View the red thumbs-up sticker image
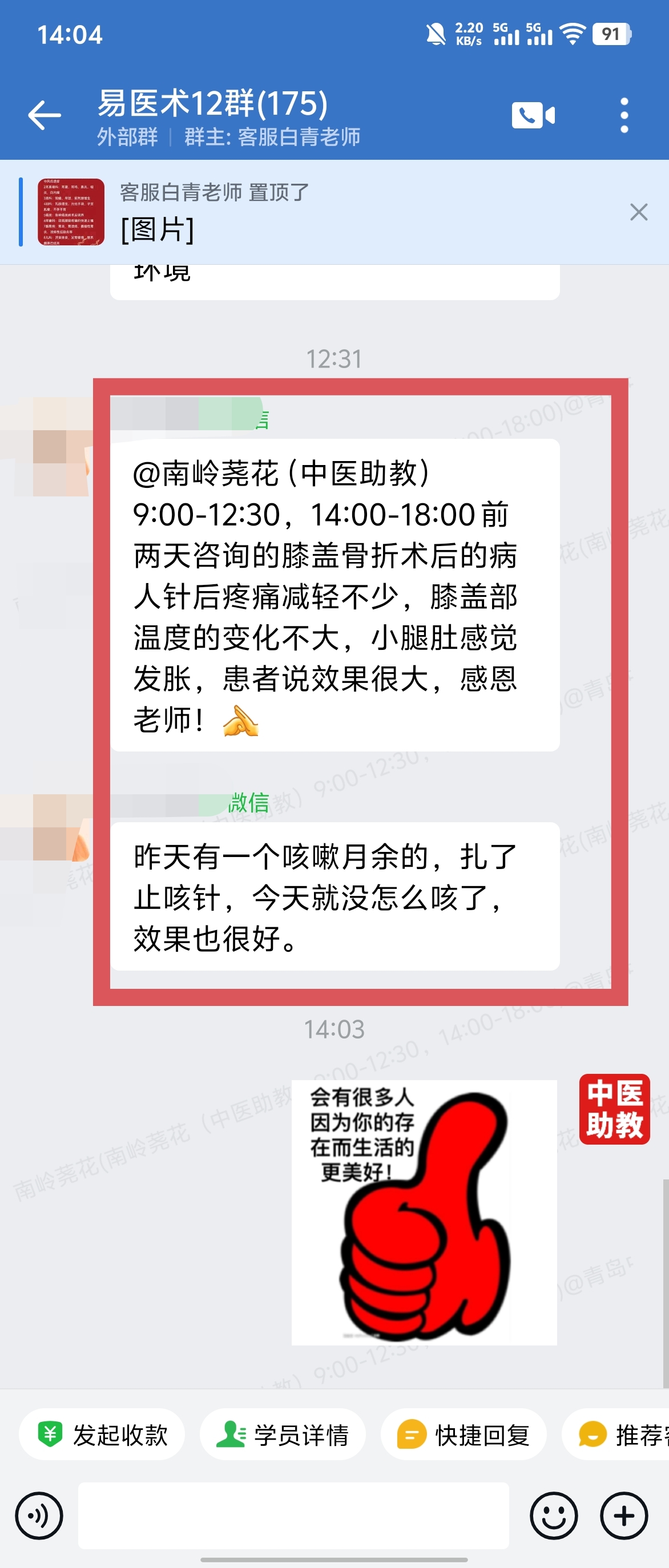This screenshot has height=1568, width=669. 424,1212
